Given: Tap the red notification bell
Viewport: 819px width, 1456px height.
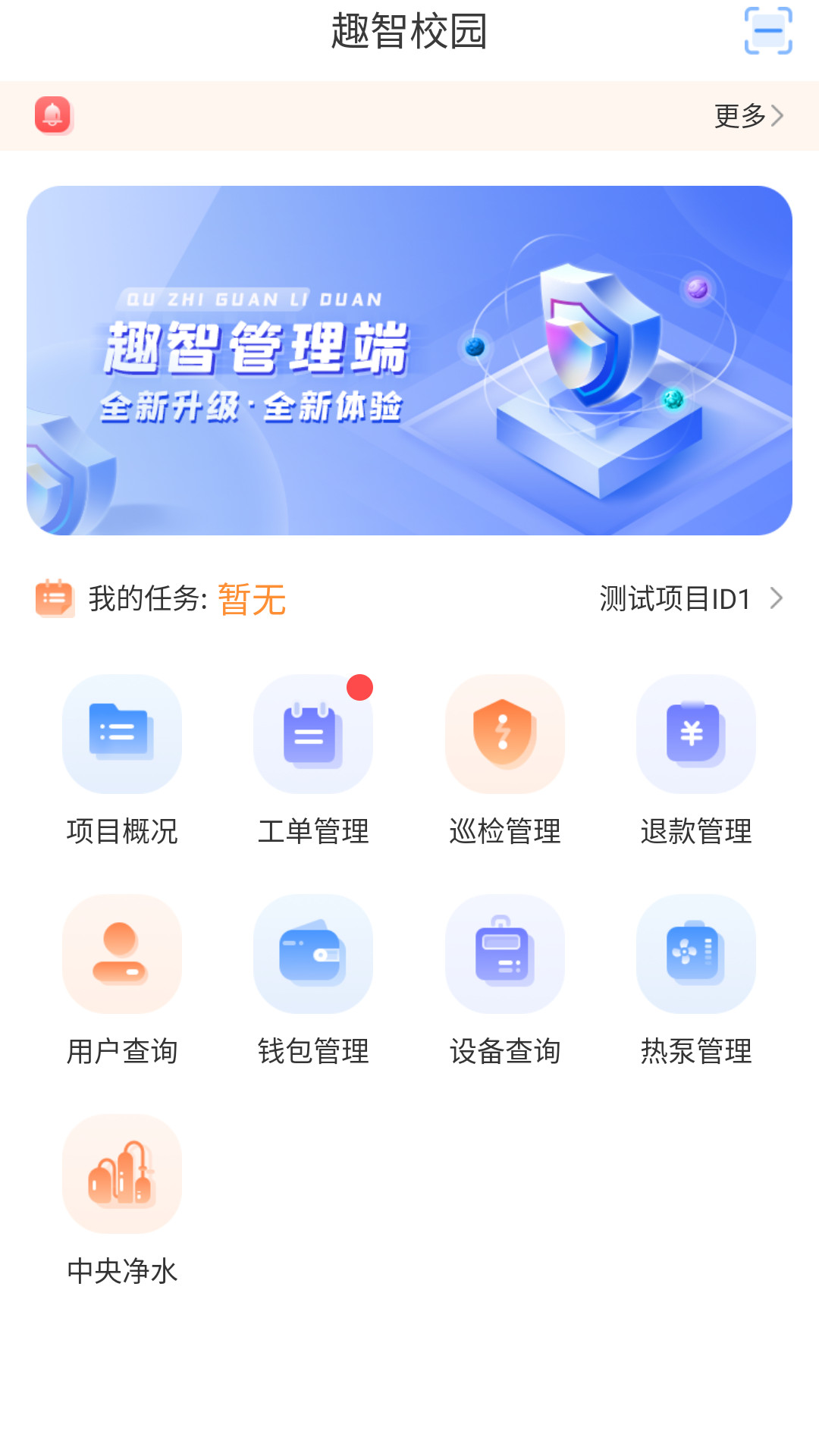Looking at the screenshot, I should [52, 115].
